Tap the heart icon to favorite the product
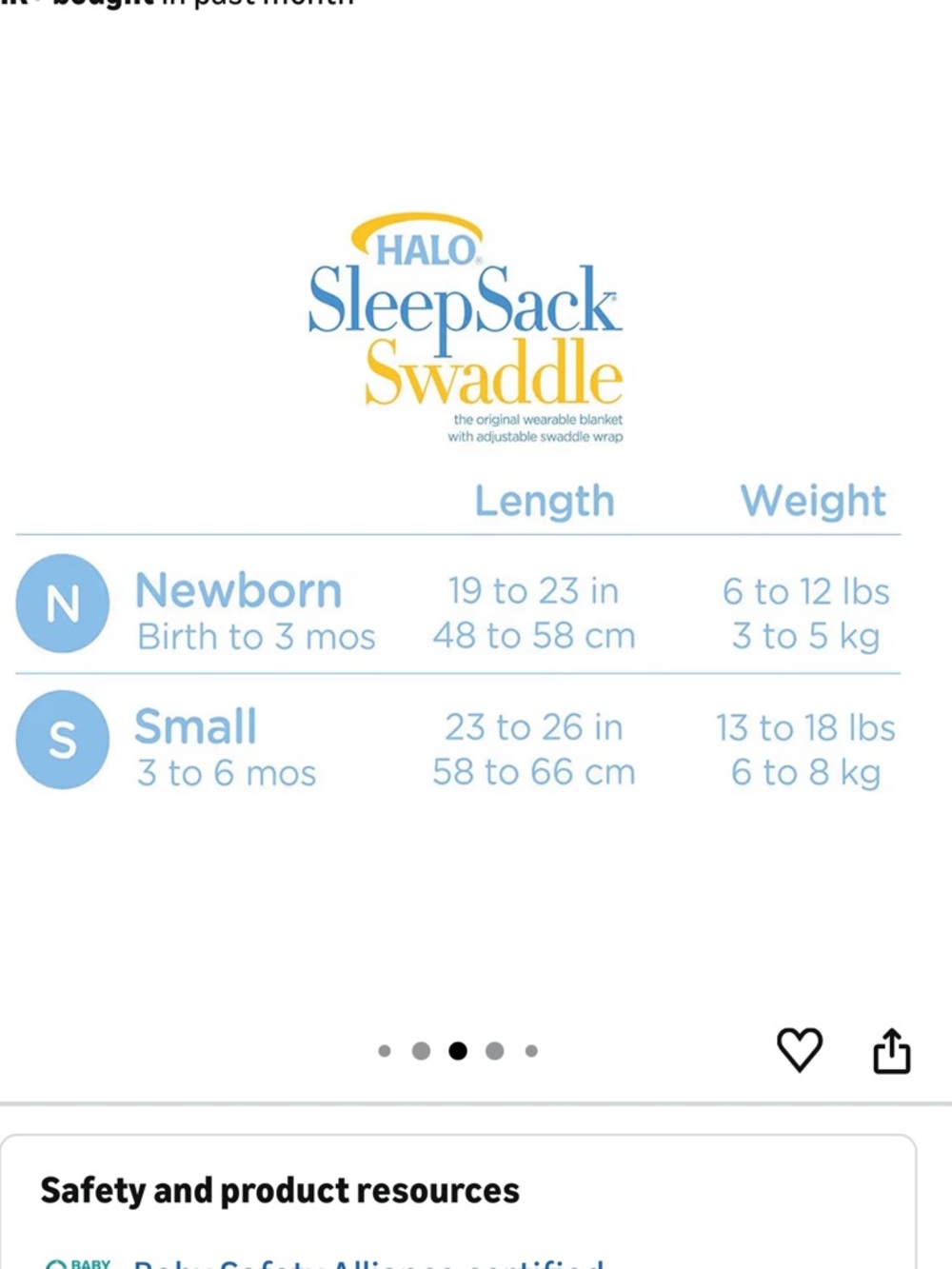 point(799,1051)
